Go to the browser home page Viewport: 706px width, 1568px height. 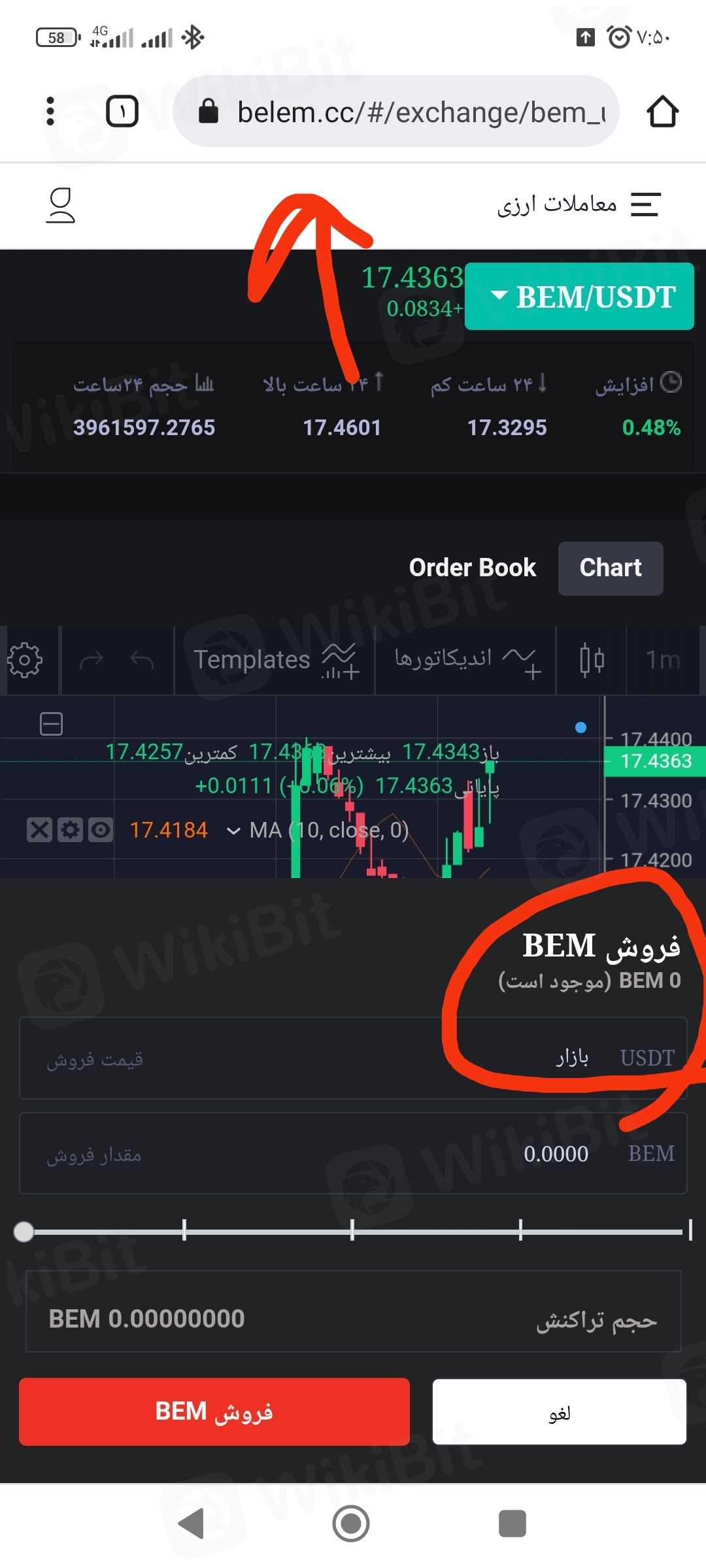[x=662, y=112]
